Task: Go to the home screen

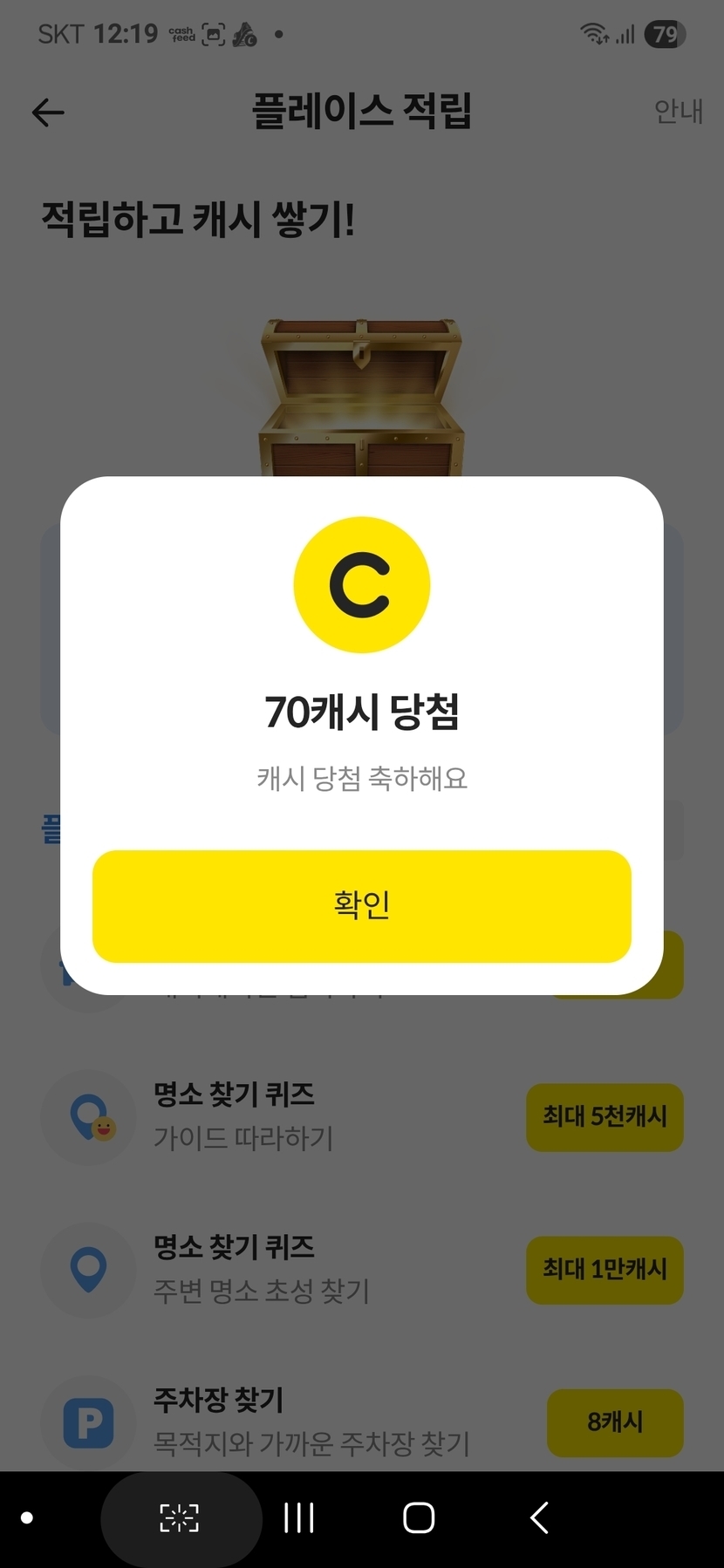Action: [419, 1518]
